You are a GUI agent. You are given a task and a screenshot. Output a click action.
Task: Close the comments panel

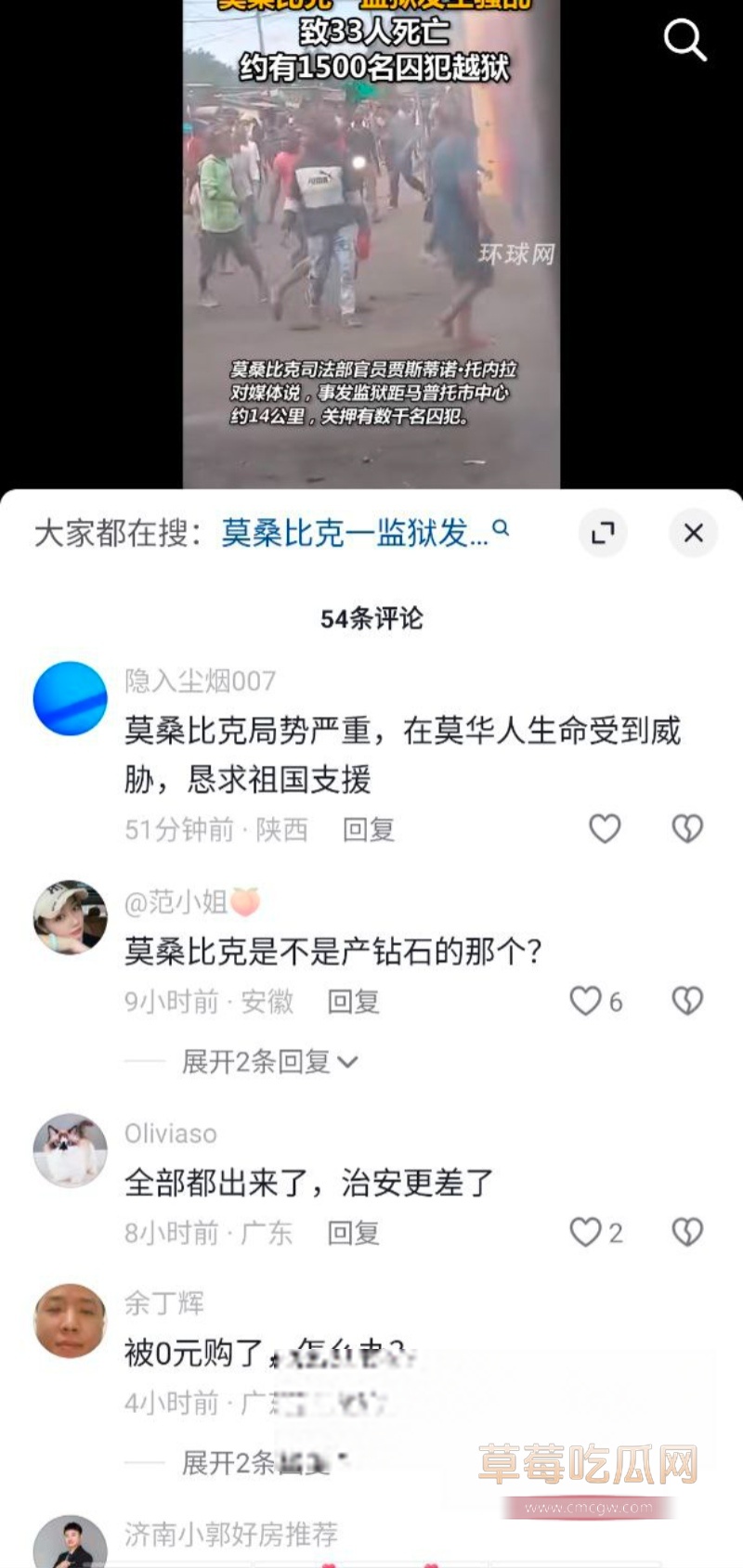pos(693,533)
